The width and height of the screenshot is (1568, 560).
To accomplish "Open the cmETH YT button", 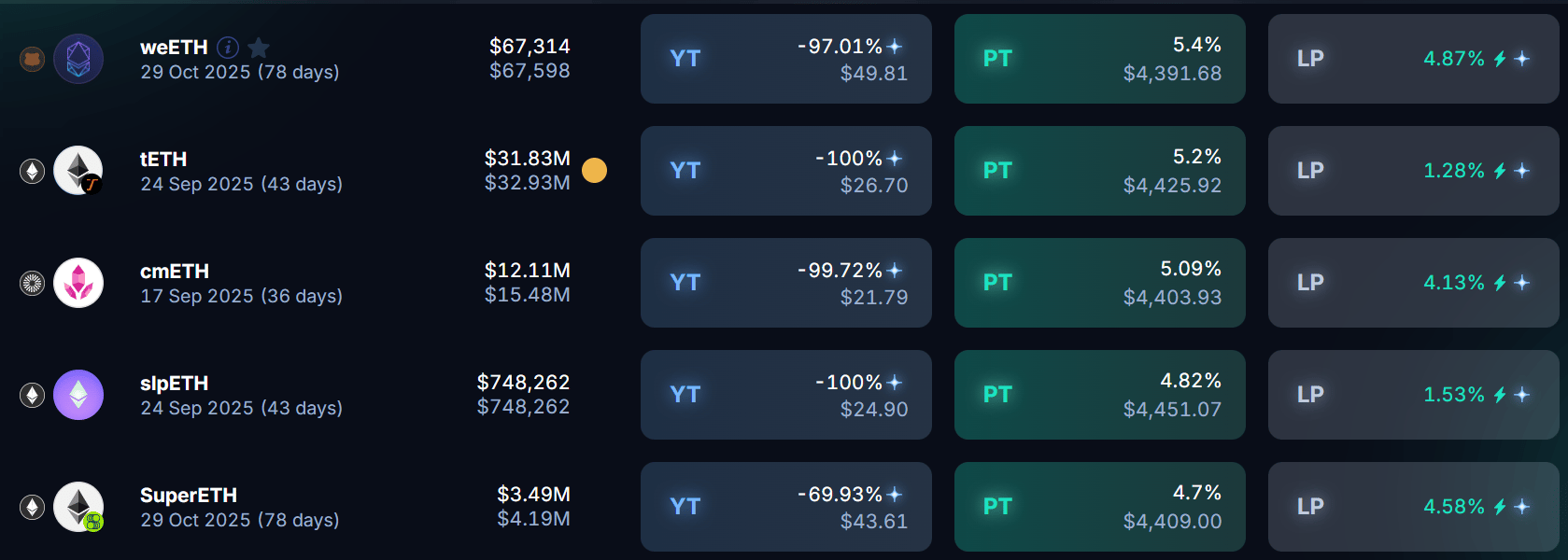I will click(x=785, y=283).
